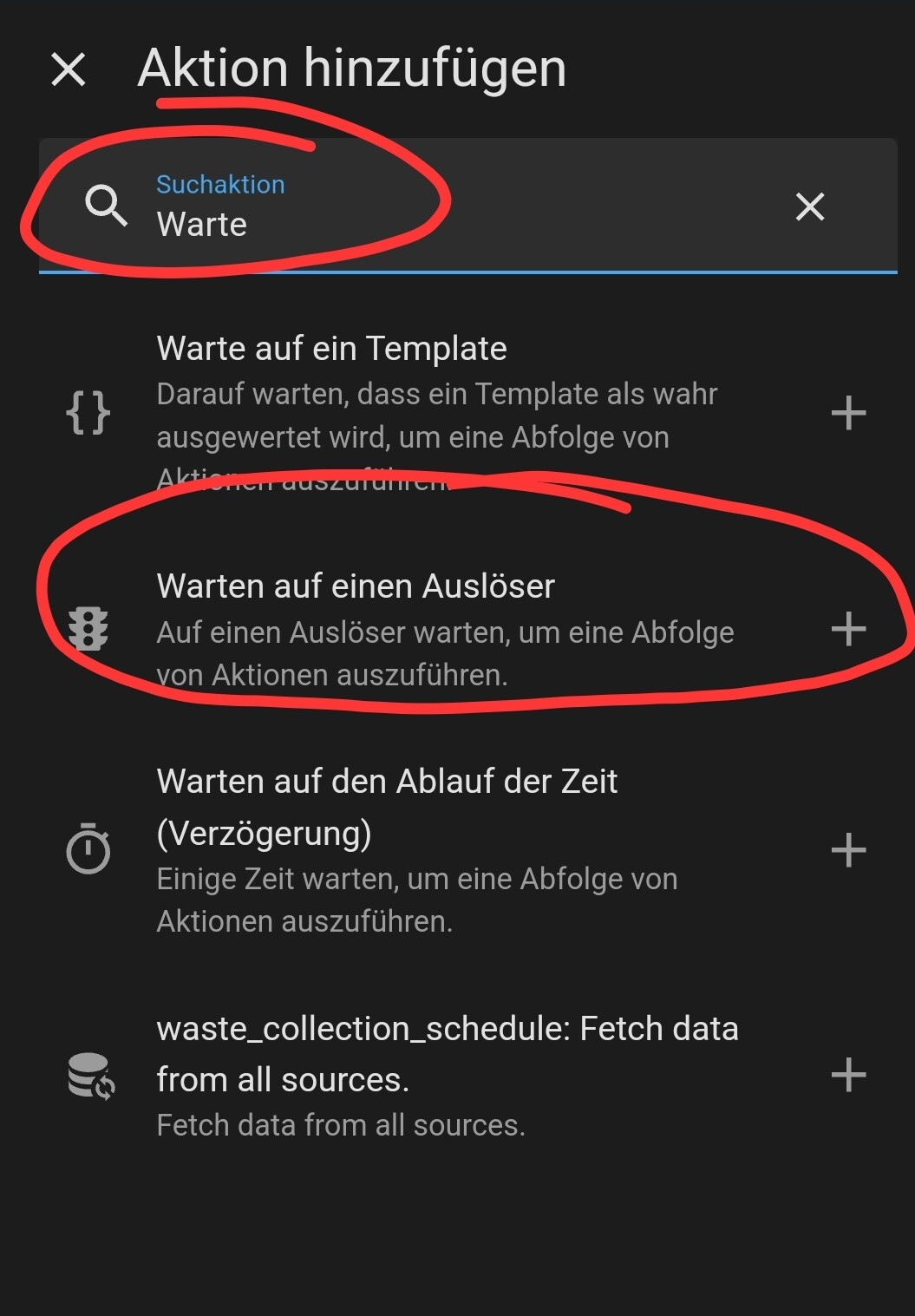
Task: Close the Aktion hinzufügen dialog
Action: tap(69, 69)
